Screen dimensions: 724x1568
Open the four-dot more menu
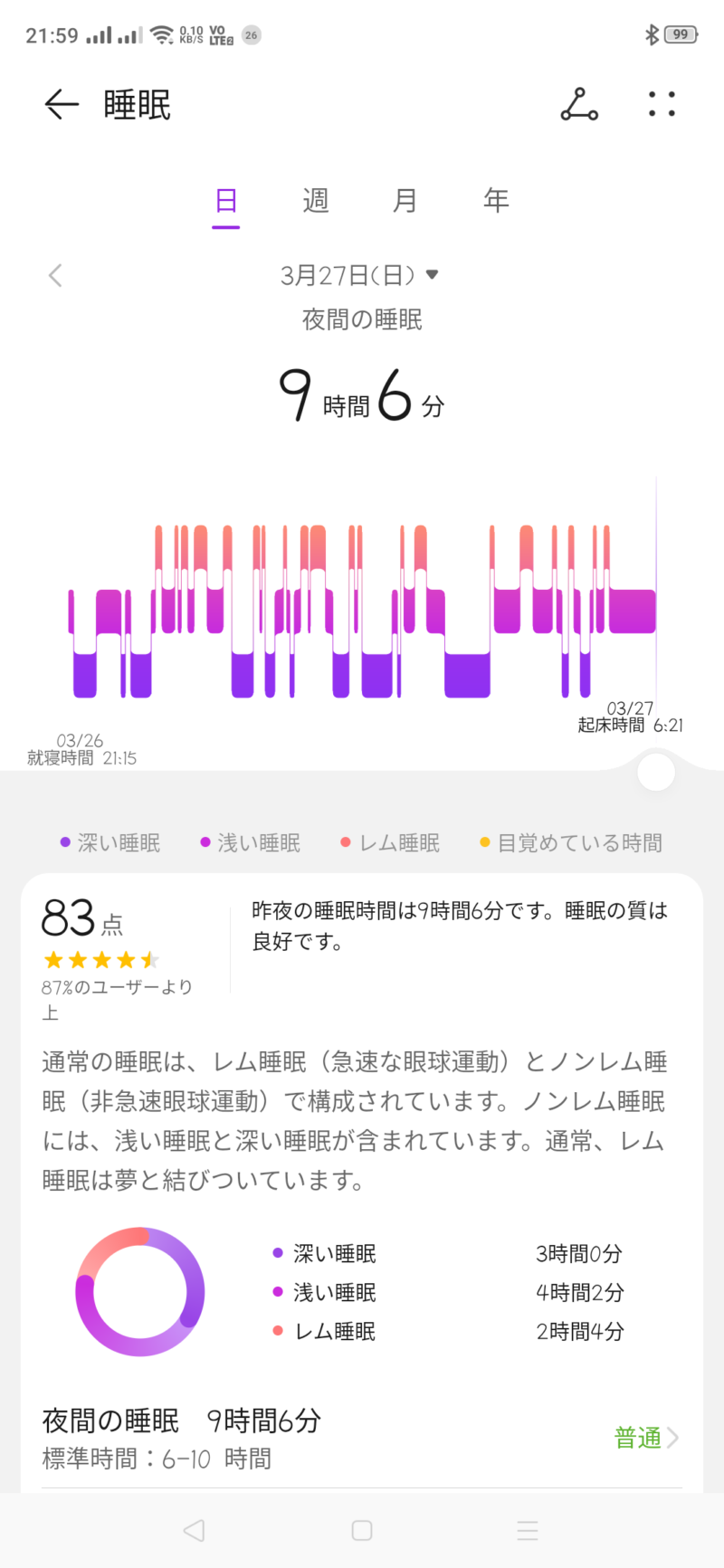click(x=662, y=104)
